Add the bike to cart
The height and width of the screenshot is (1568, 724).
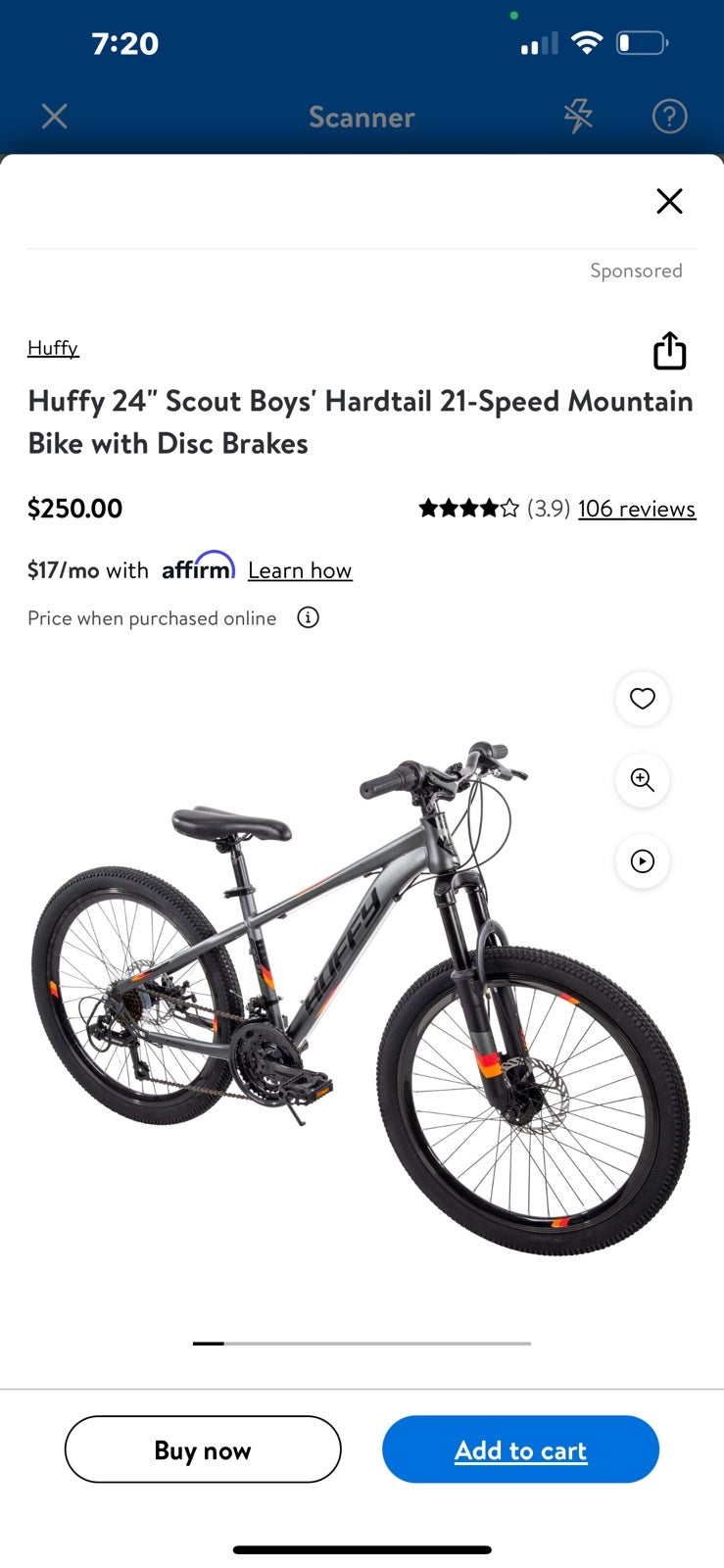(x=520, y=1449)
